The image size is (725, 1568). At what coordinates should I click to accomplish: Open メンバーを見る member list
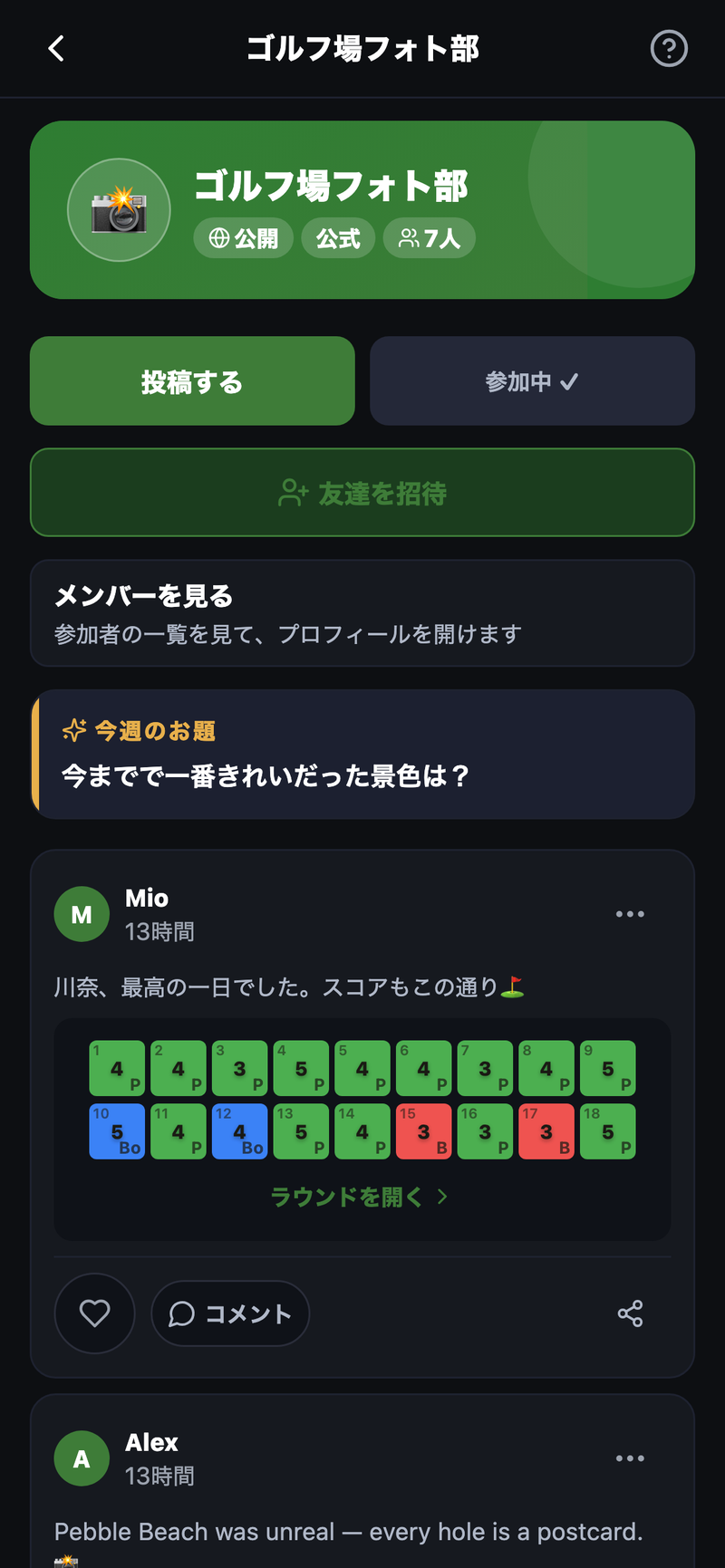(x=362, y=613)
